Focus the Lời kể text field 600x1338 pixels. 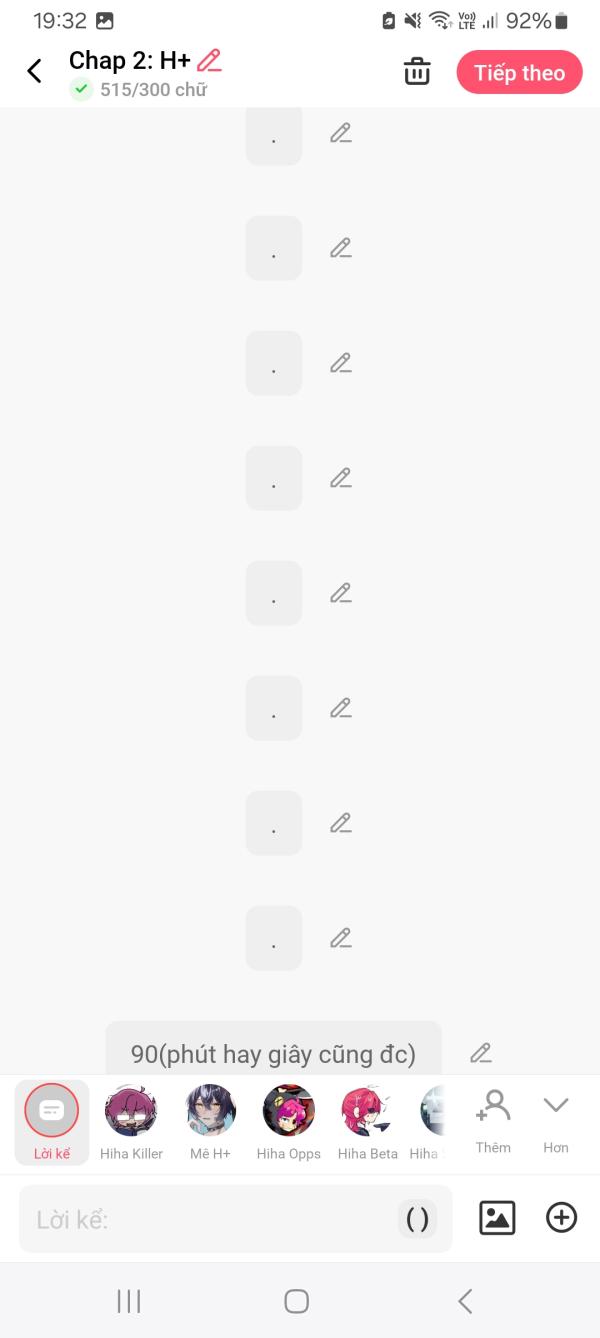point(210,1219)
